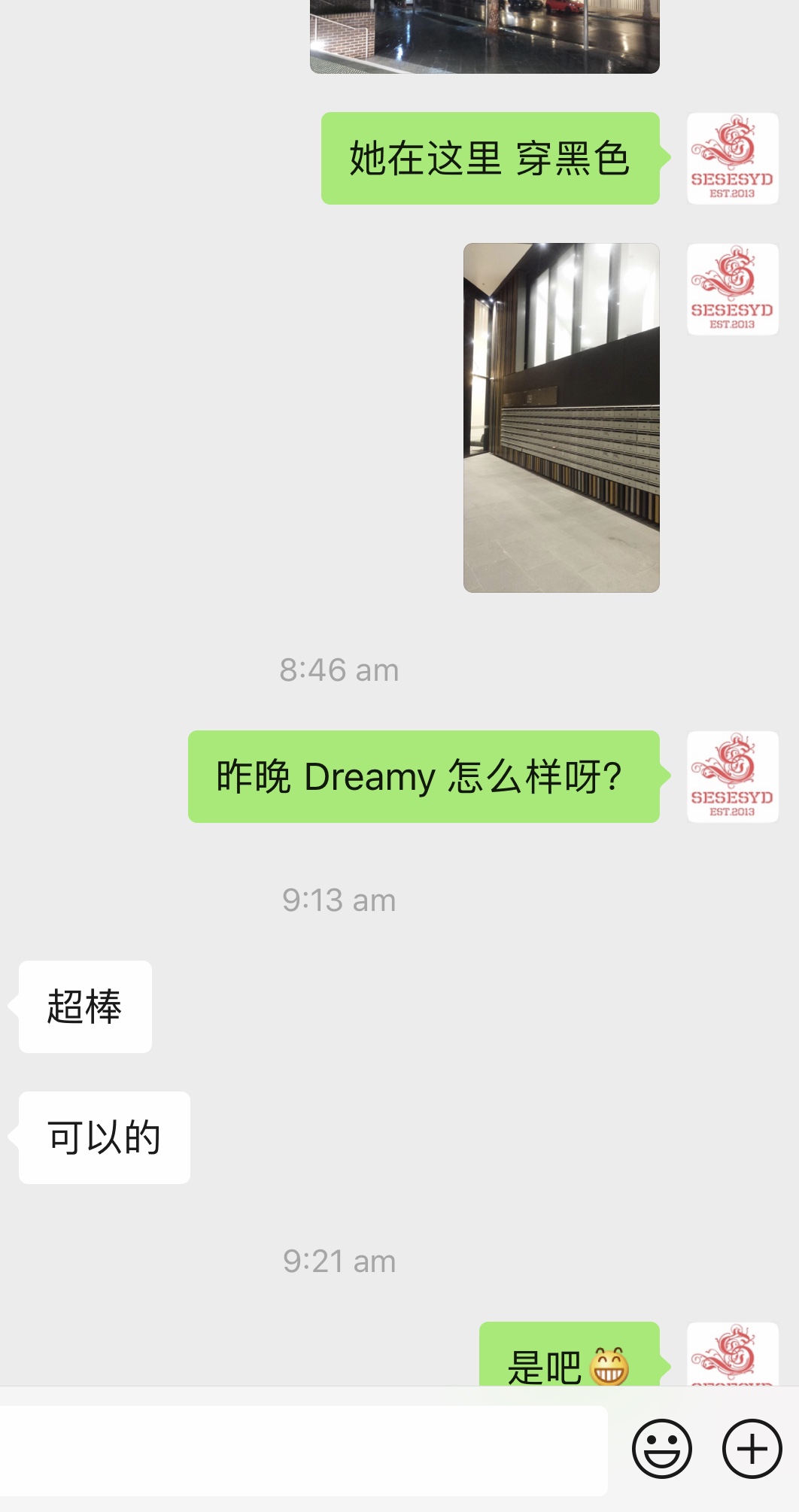799x1512 pixels.
Task: Open sender avatar beside 她在这里 穿黑色
Action: click(732, 159)
